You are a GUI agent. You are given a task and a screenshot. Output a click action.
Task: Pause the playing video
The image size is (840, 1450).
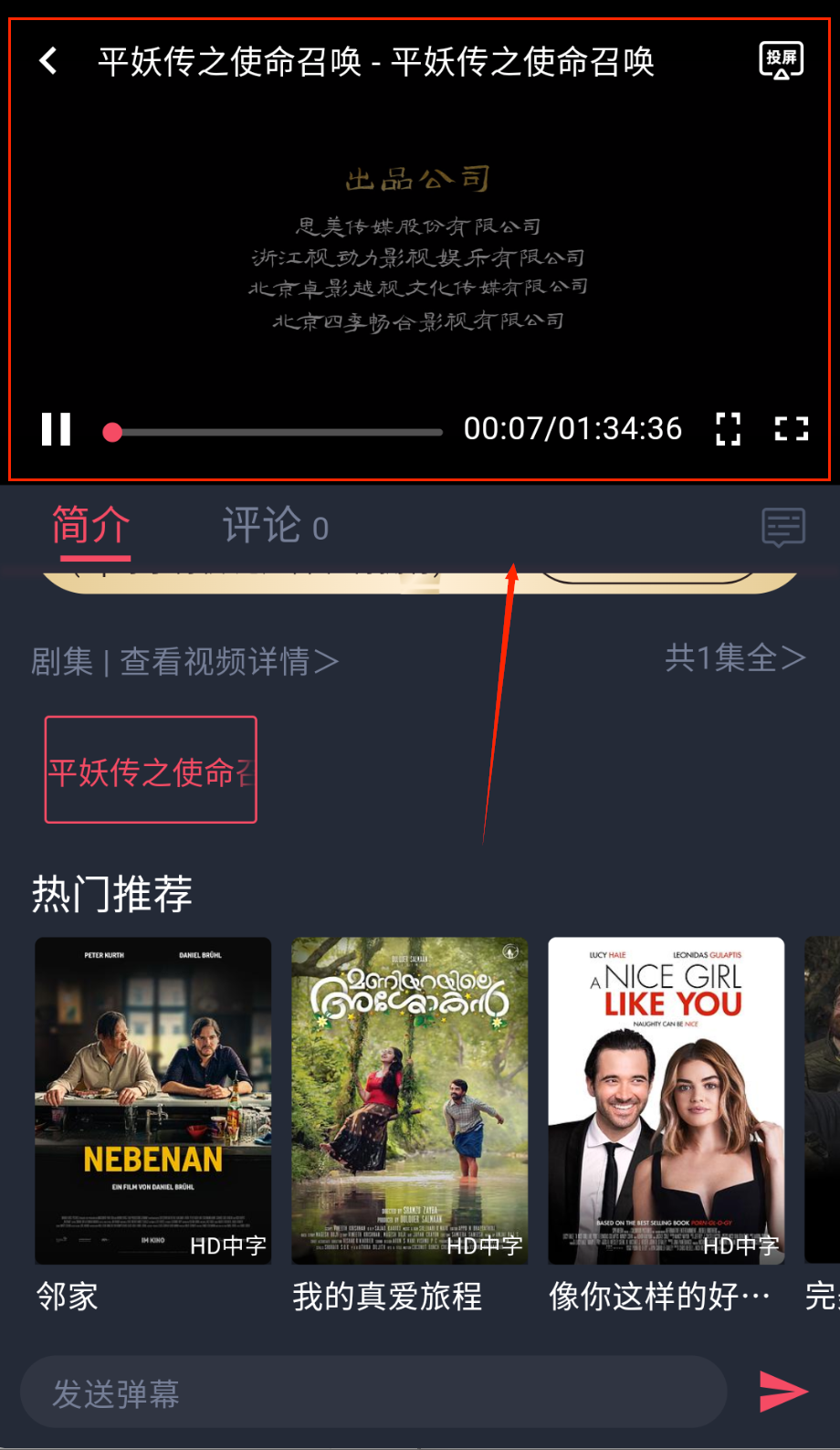tap(56, 429)
